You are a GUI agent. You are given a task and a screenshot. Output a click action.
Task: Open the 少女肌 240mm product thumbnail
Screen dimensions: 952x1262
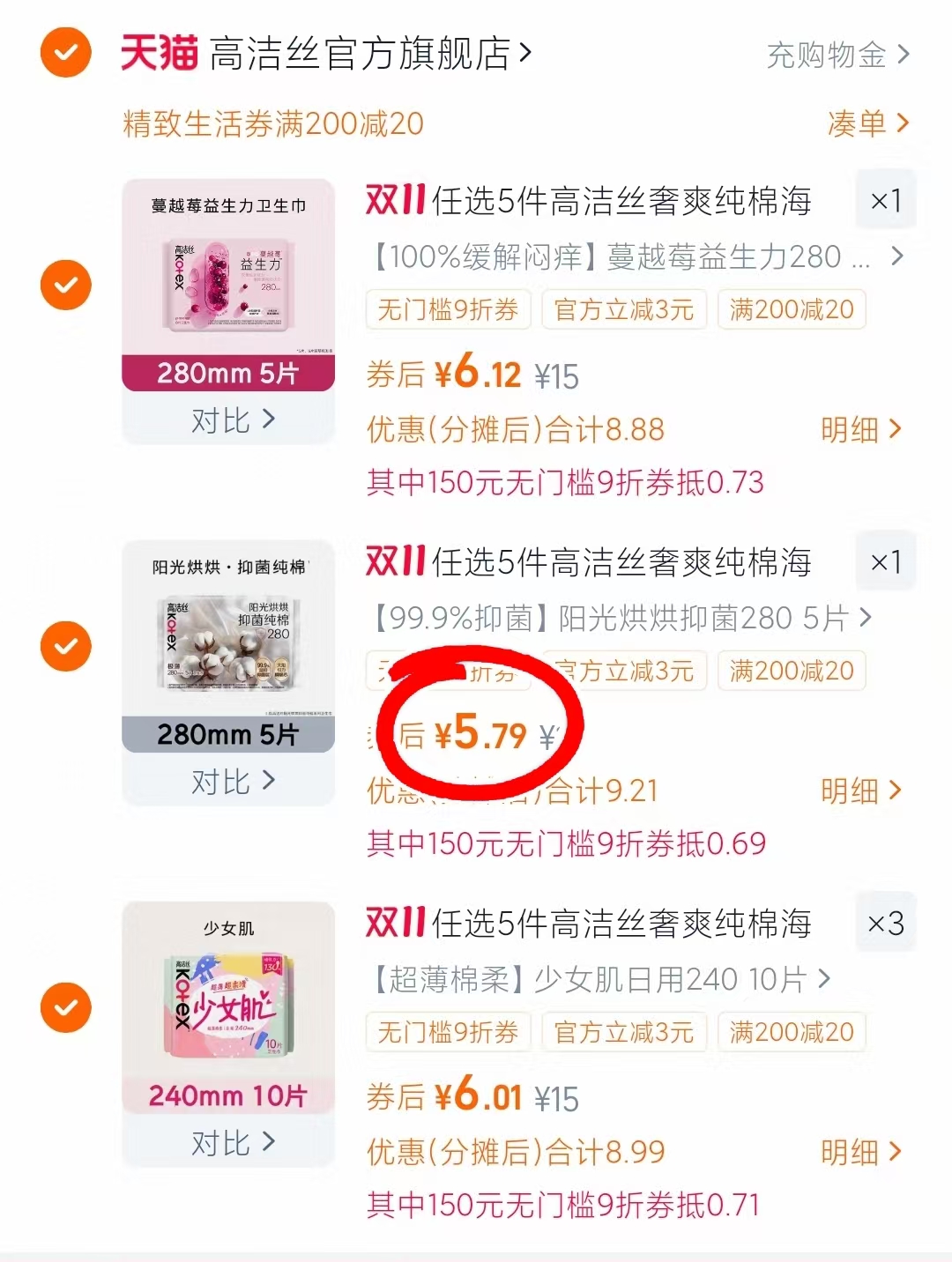point(227,1006)
